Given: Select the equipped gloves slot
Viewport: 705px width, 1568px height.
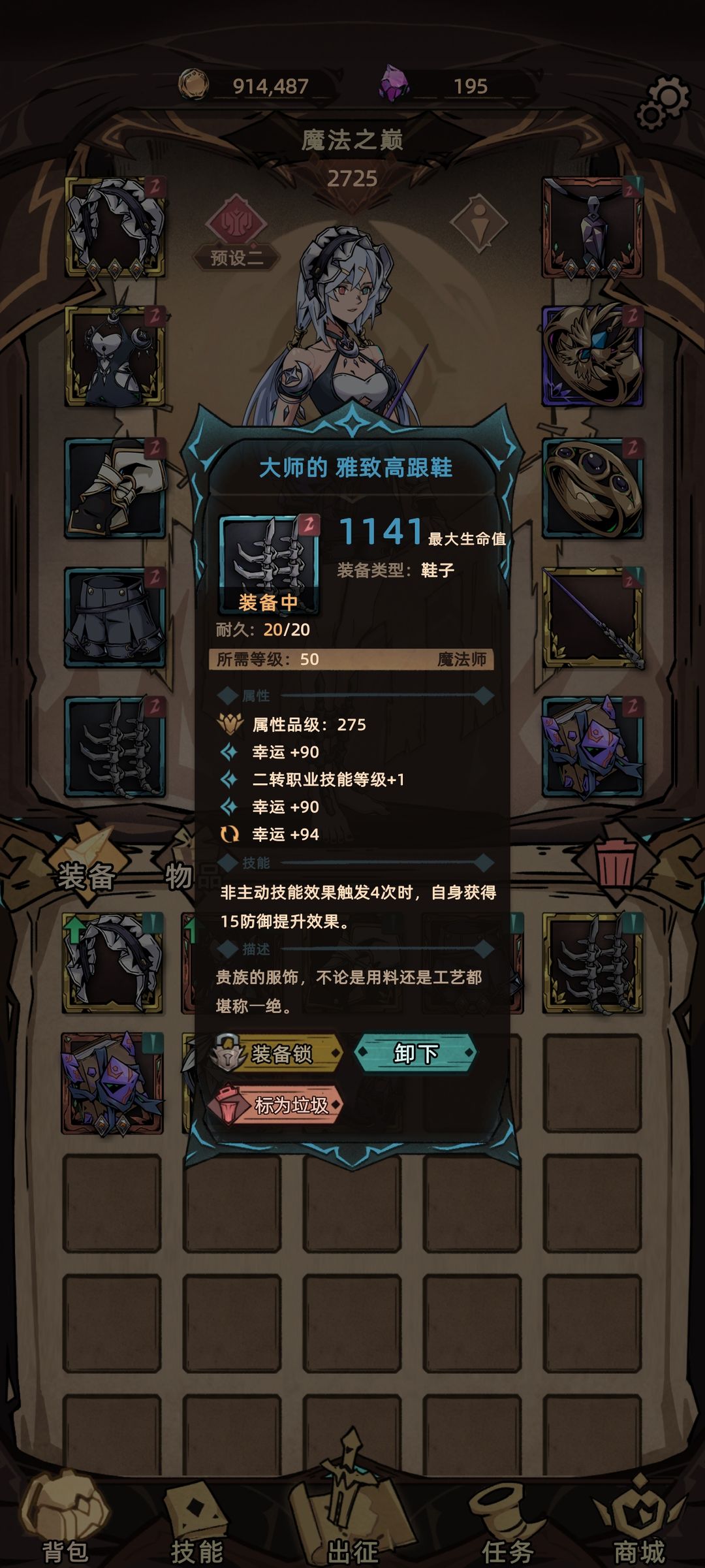Looking at the screenshot, I should (115, 488).
